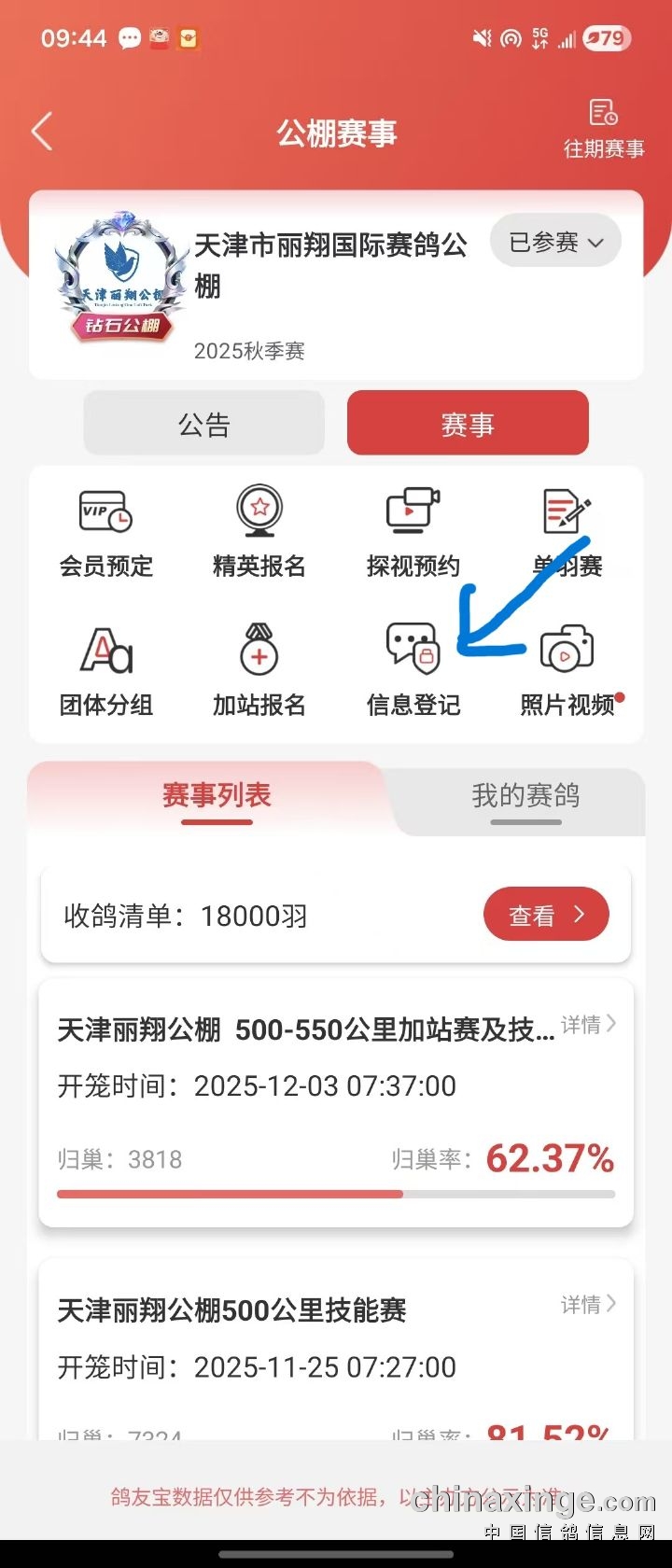This screenshot has height=1568, width=672.
Task: Open 详情 for 500-550公里加站赛
Action: pos(588,1025)
